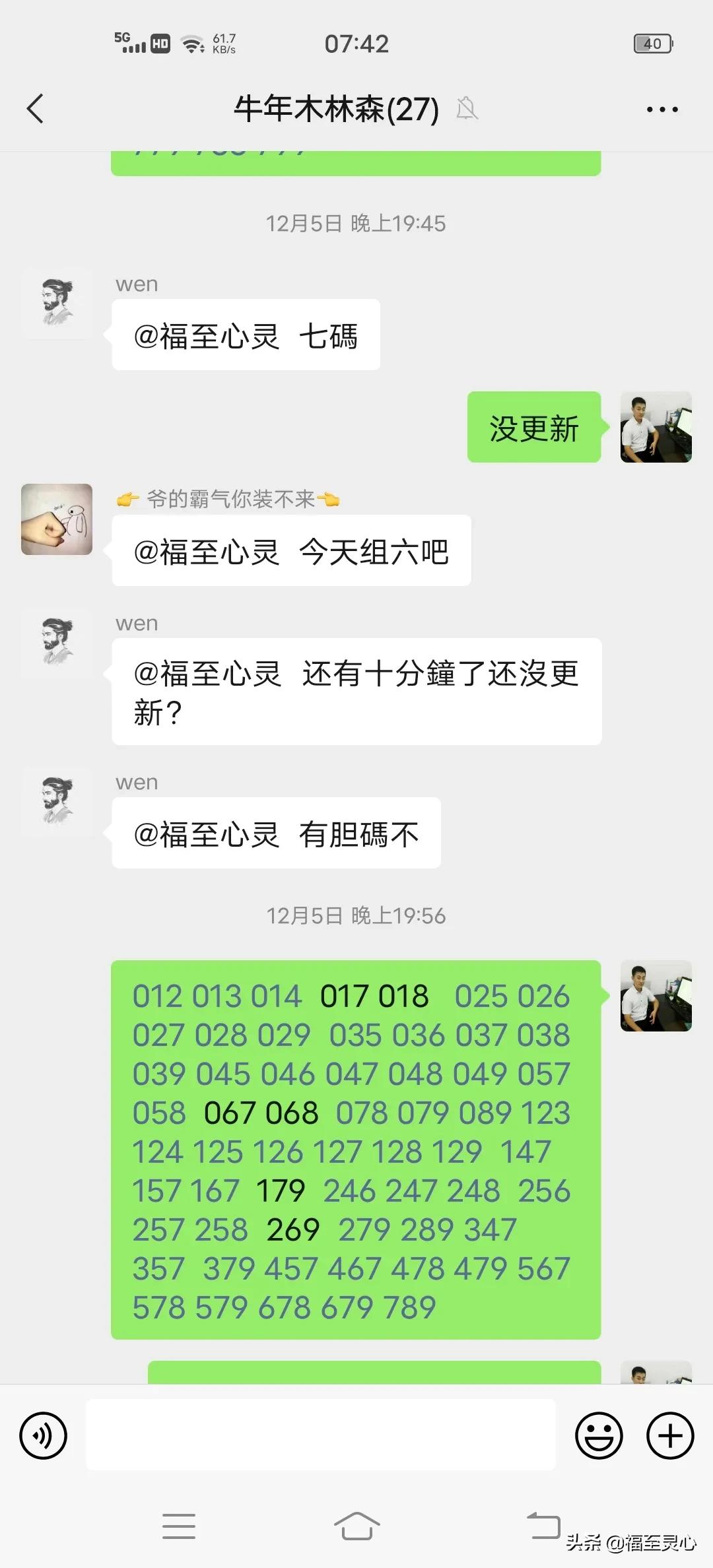Open wen's avatar beside the 七碼 message
This screenshot has height=1568, width=713.
(57, 304)
